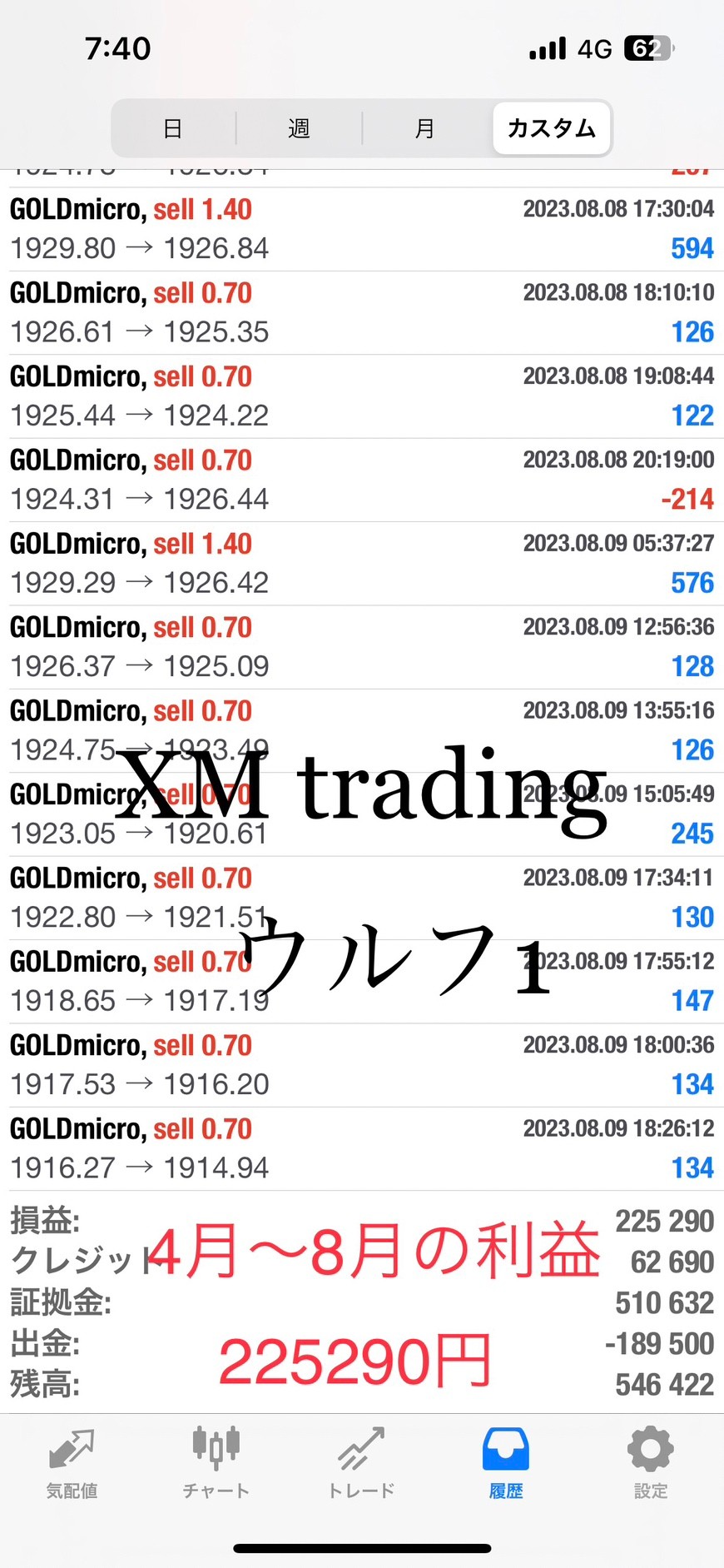Expand the trade closed at 2023.08.08 20:19:00
Screen dimensions: 724x1568
pyautogui.click(x=362, y=480)
